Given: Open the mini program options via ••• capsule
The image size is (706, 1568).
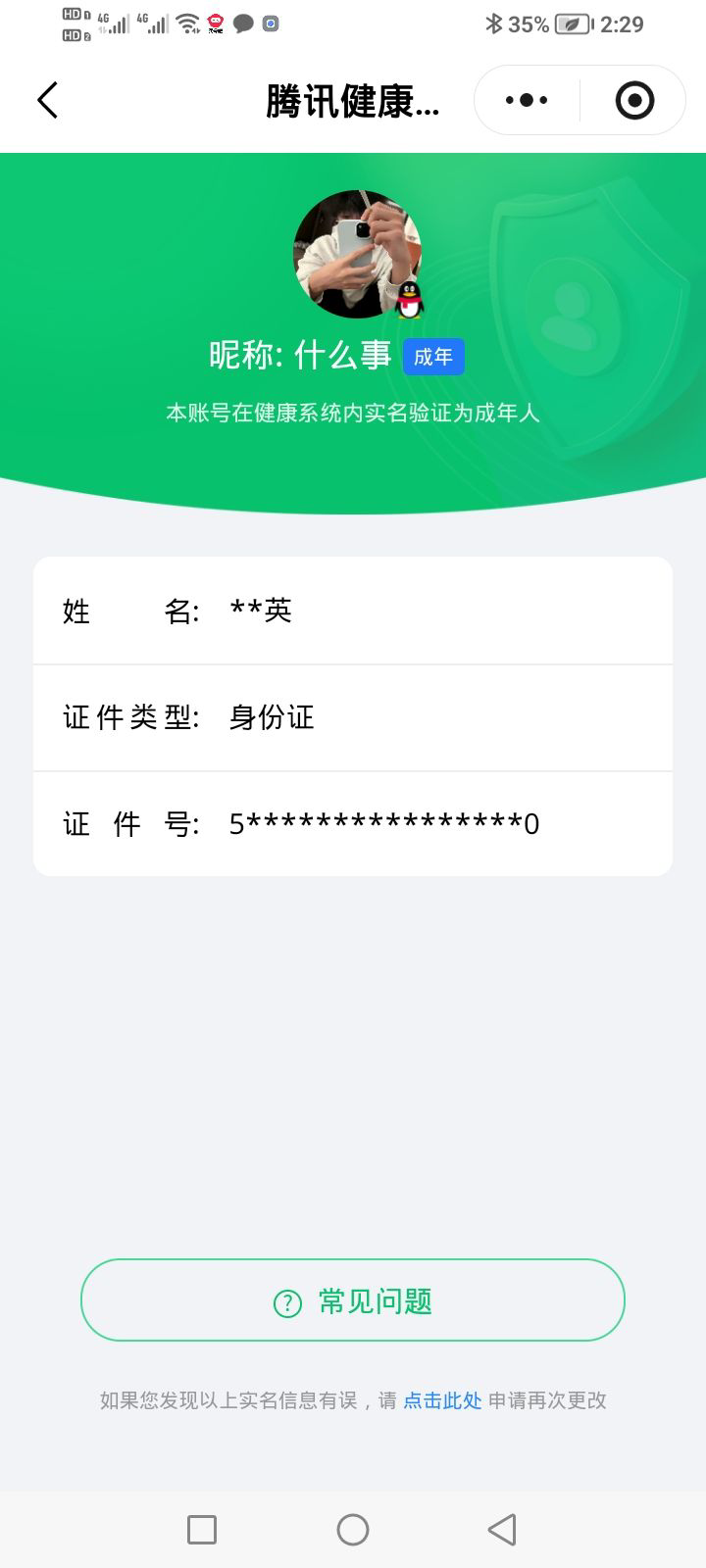Looking at the screenshot, I should [526, 99].
